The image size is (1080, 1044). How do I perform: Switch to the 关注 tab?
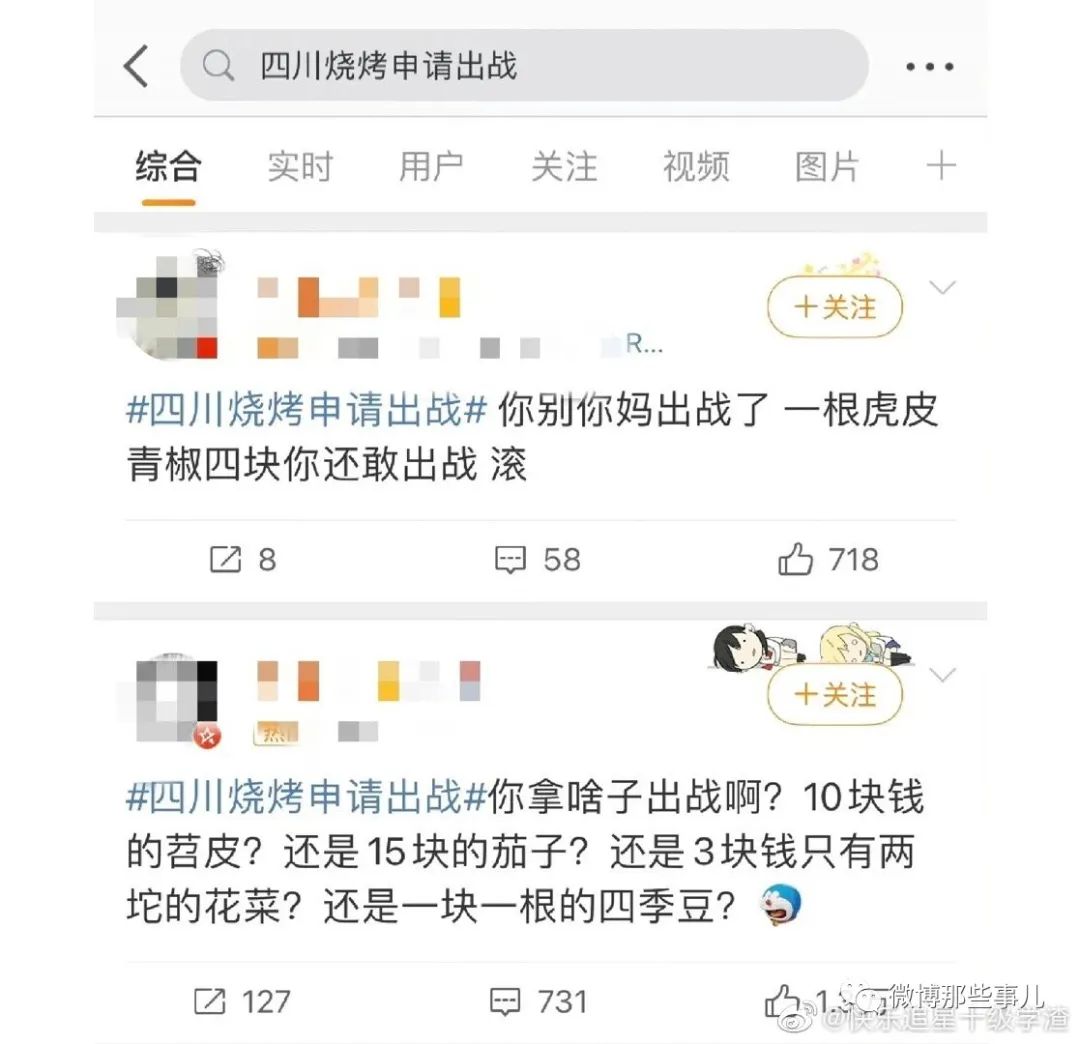point(563,166)
